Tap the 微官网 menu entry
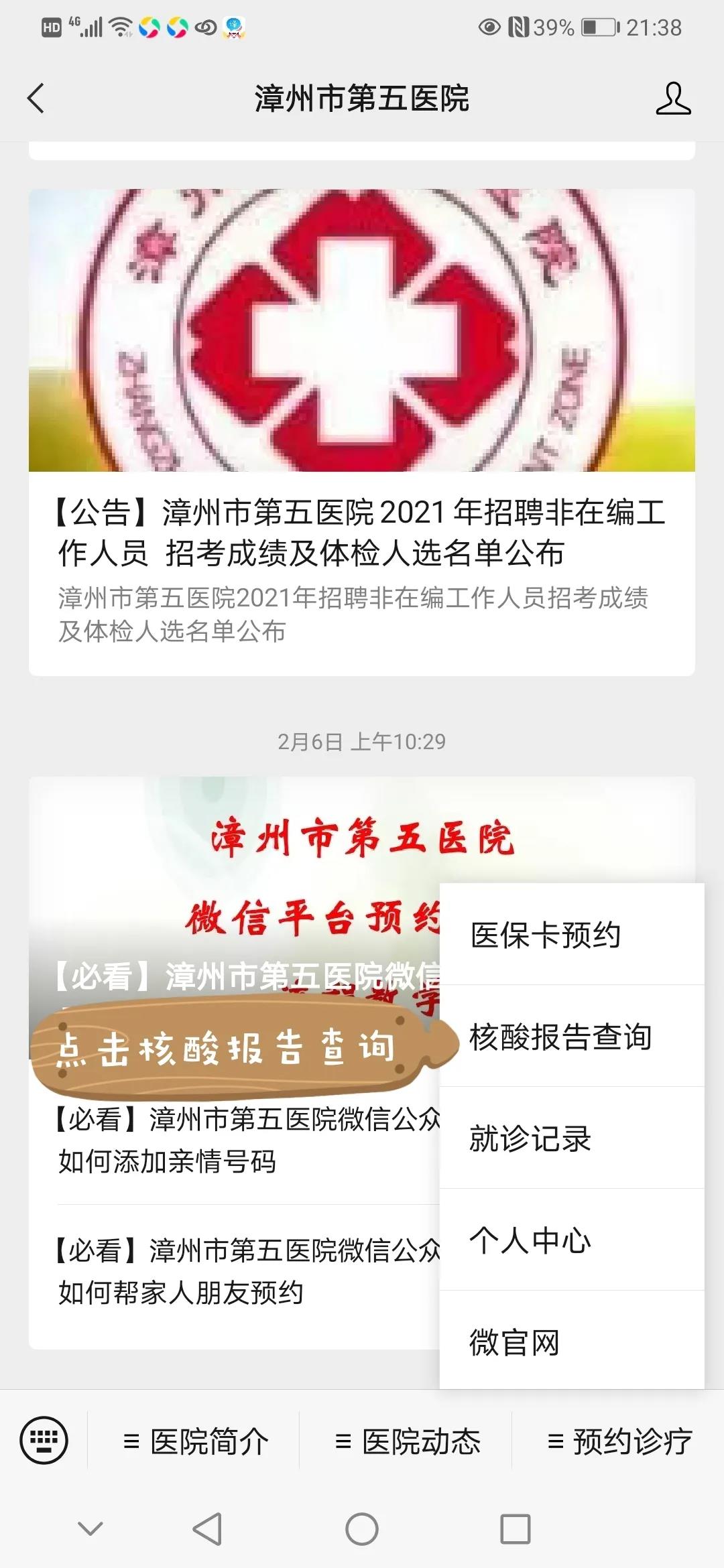 click(x=571, y=1342)
